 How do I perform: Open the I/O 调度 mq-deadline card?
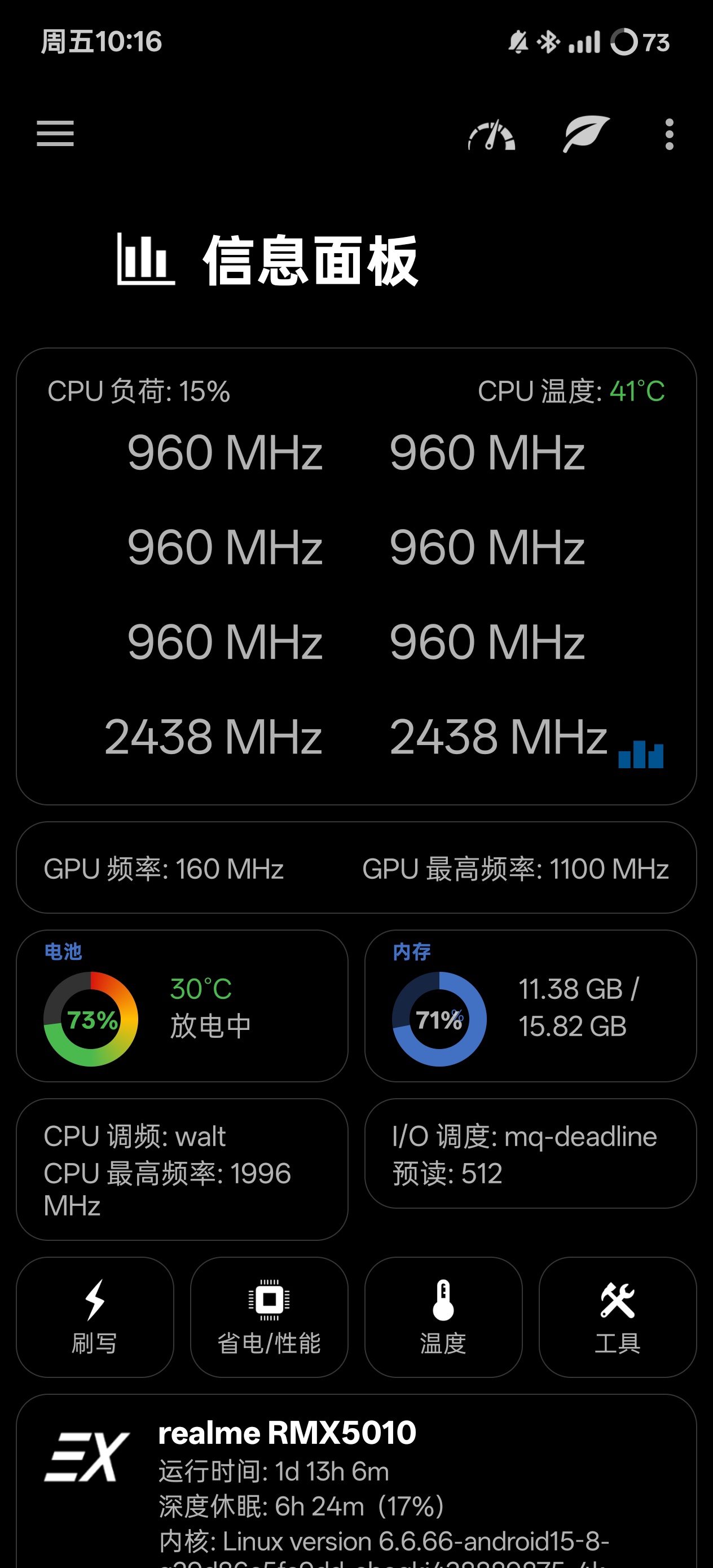coord(530,1153)
